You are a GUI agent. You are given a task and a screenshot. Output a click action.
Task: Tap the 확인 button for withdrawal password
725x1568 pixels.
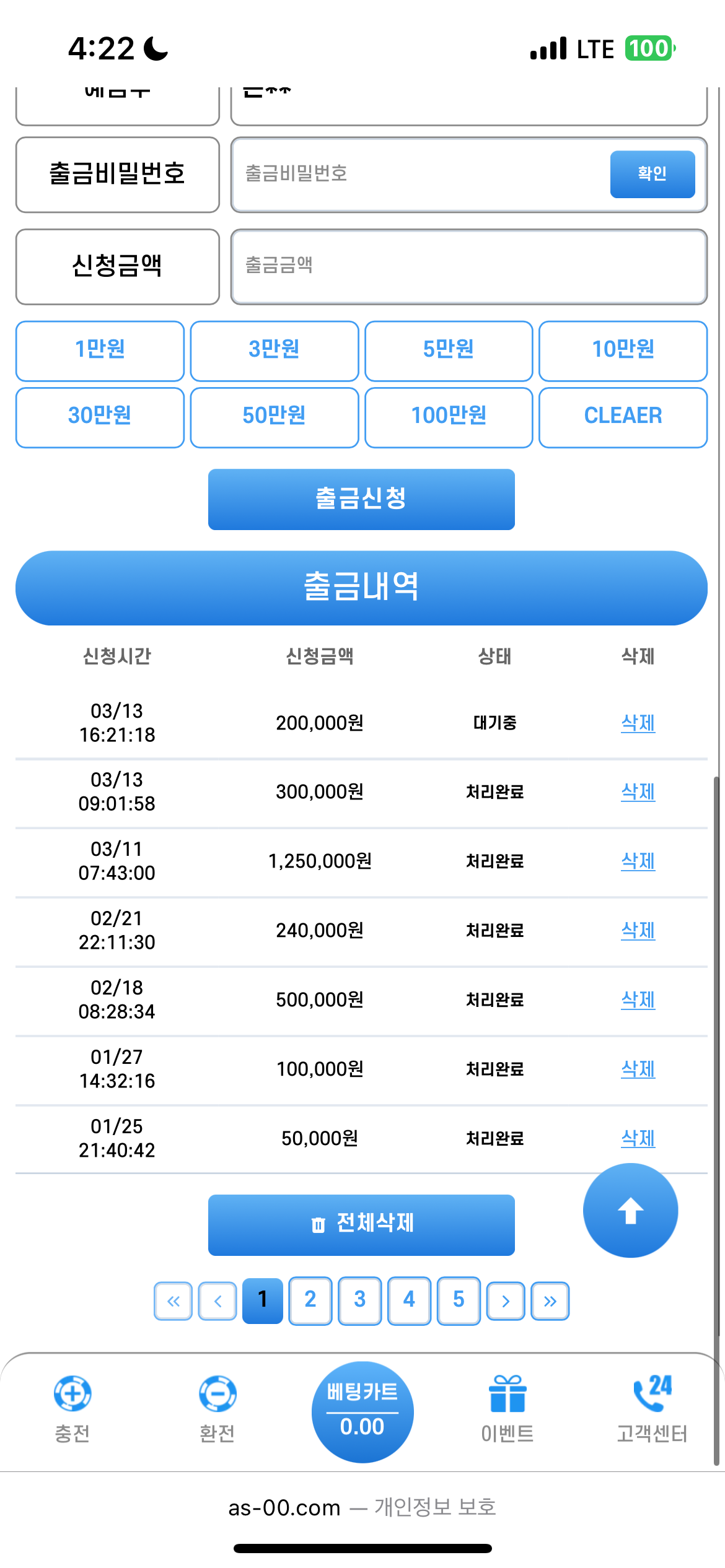(x=652, y=174)
